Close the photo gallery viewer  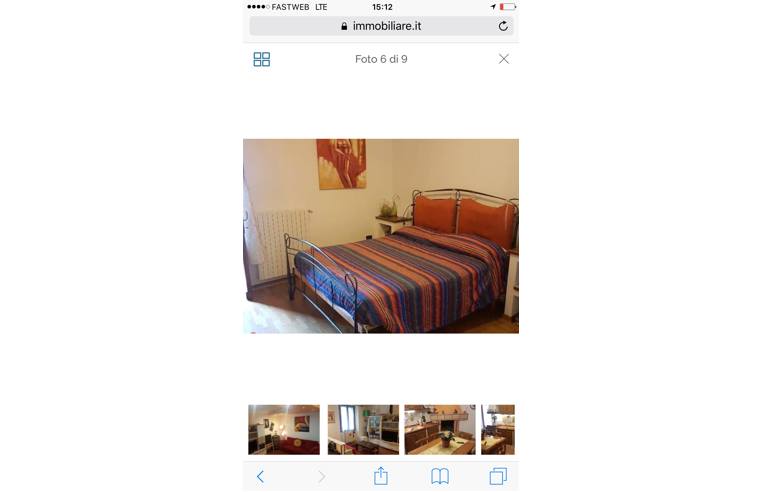[x=504, y=59]
